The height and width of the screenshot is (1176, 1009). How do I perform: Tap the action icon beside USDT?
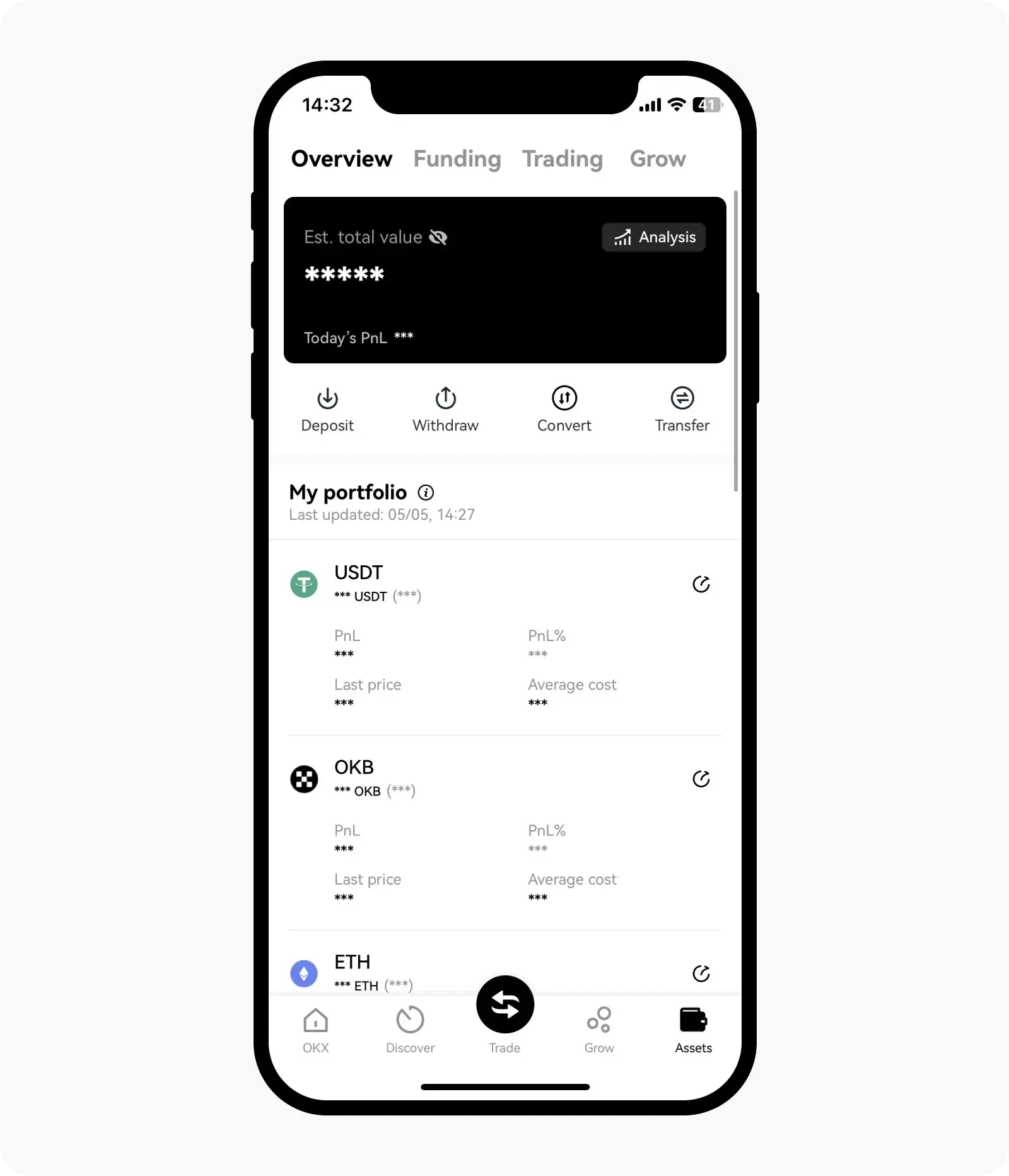click(701, 584)
